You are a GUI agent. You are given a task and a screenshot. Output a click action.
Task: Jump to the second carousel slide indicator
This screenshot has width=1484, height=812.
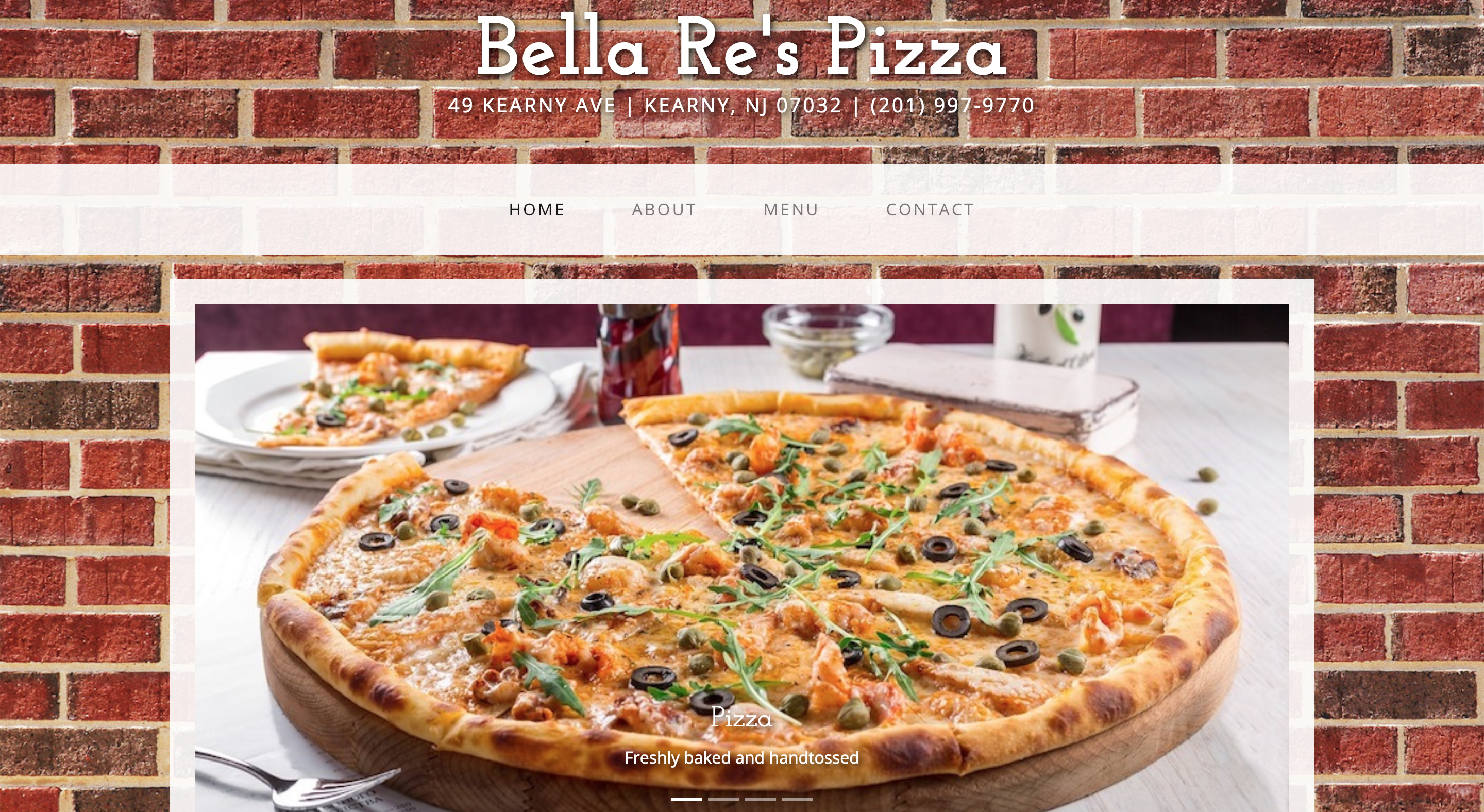click(x=723, y=799)
